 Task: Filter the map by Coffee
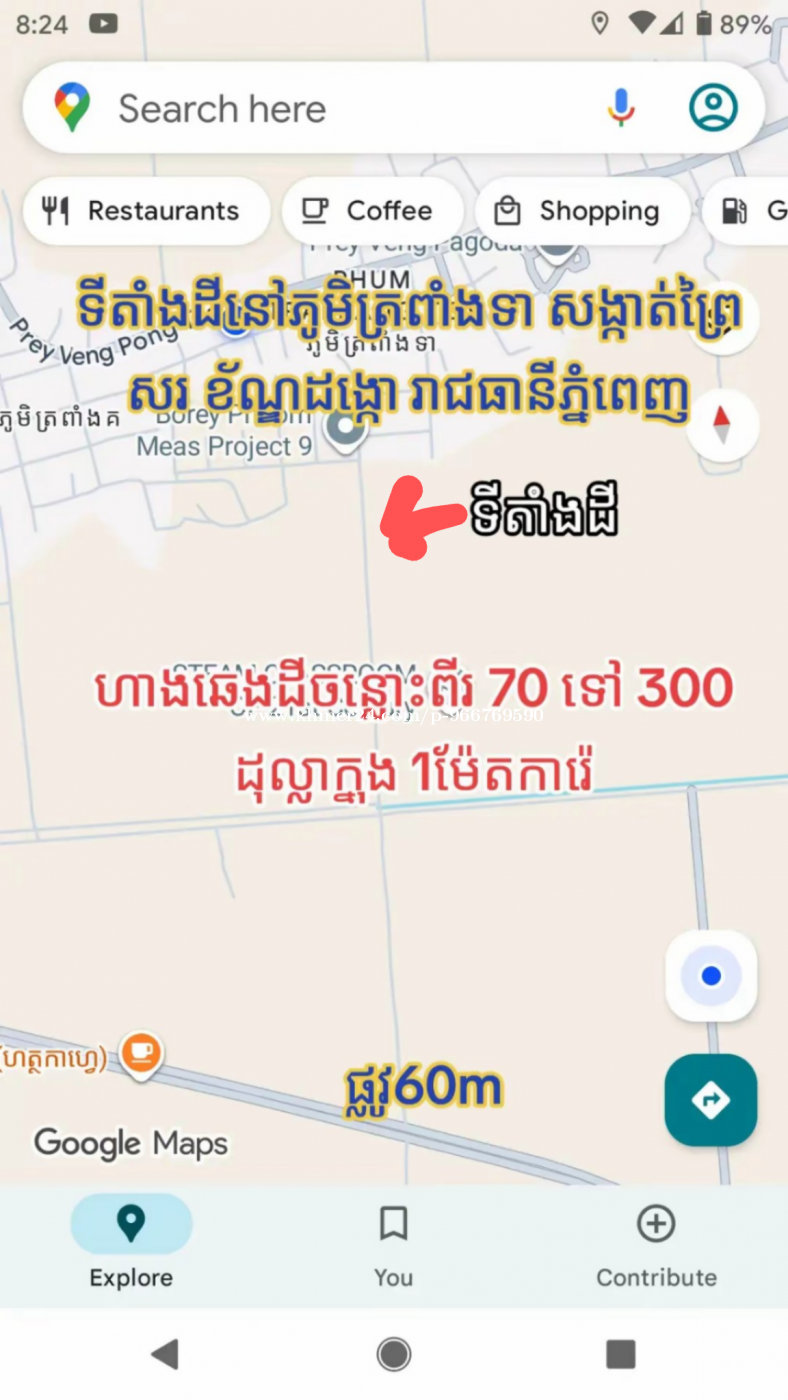click(x=372, y=211)
